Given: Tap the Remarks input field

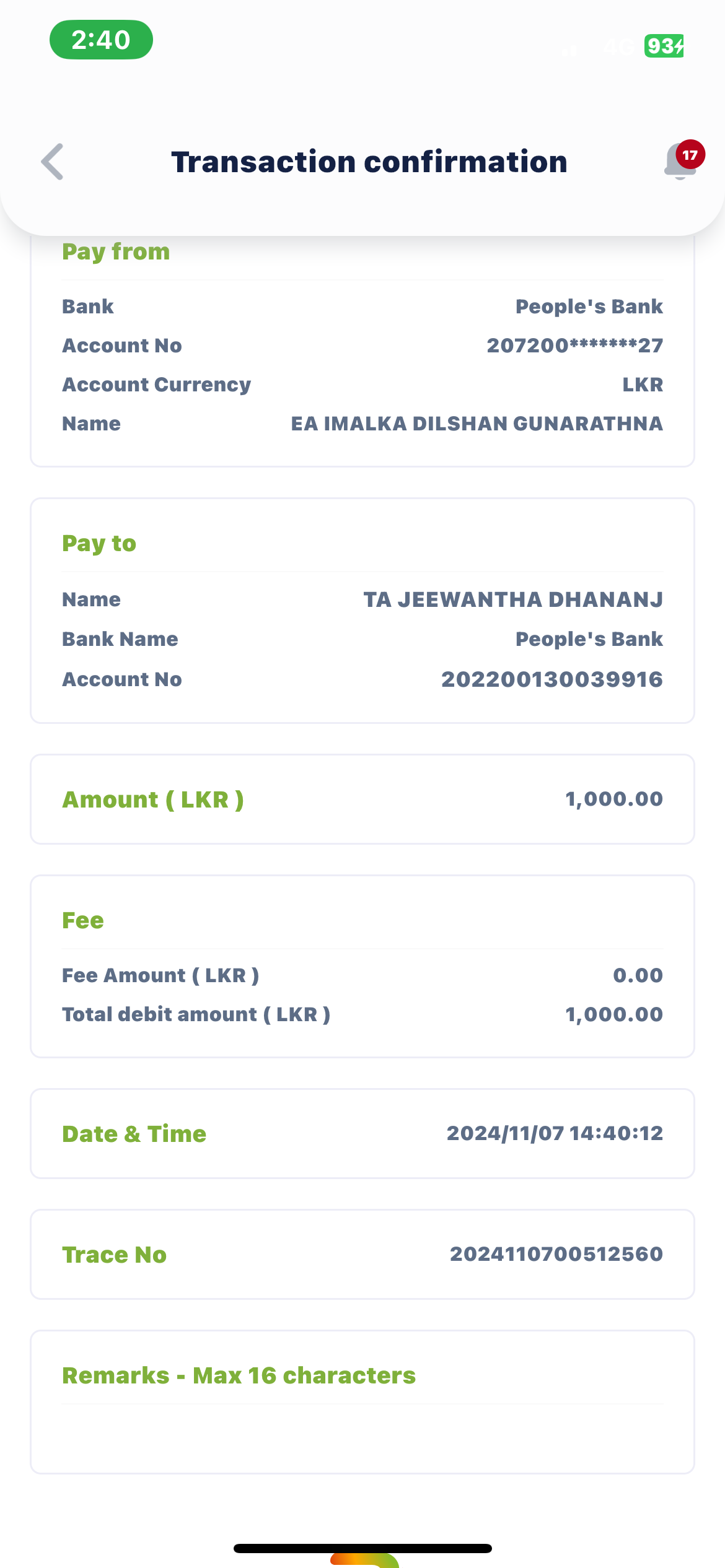Looking at the screenshot, I should tap(362, 1435).
